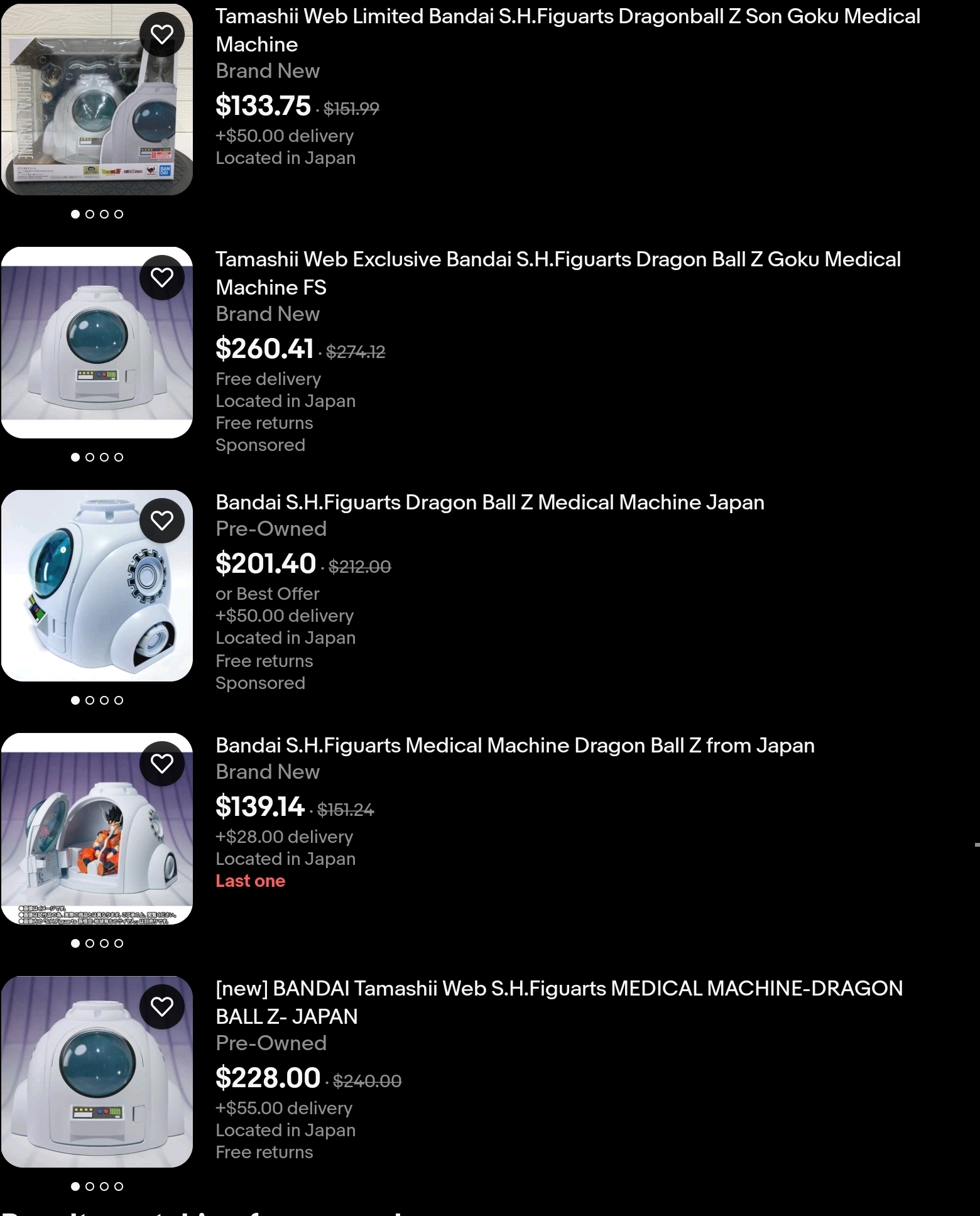Open Tamashii Web Exclusive Medical Machine FS listing

coord(558,273)
